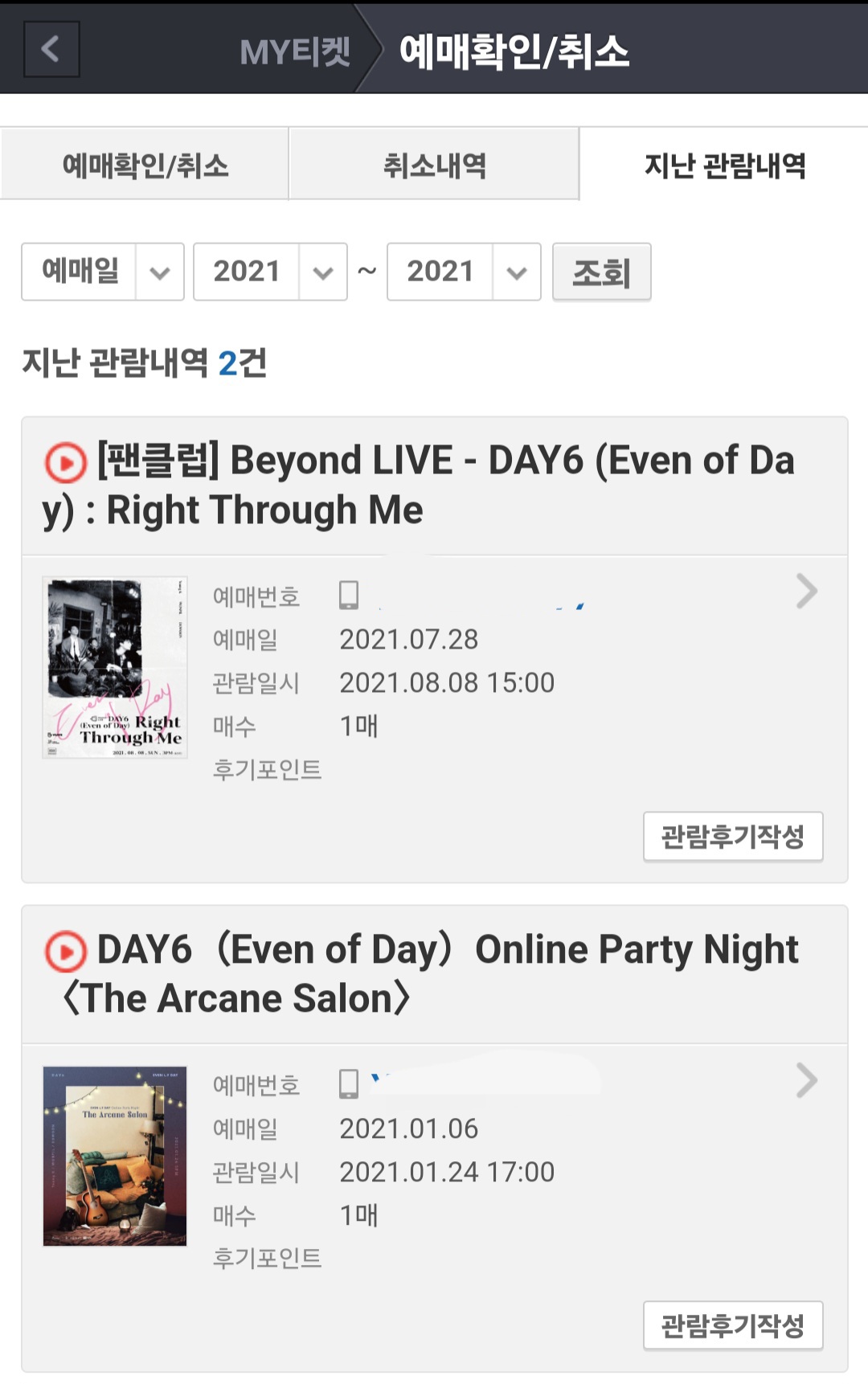Screen dimensions: 868x1384
Task: Open the MY티켓 breadcrumb
Action: 295,51
